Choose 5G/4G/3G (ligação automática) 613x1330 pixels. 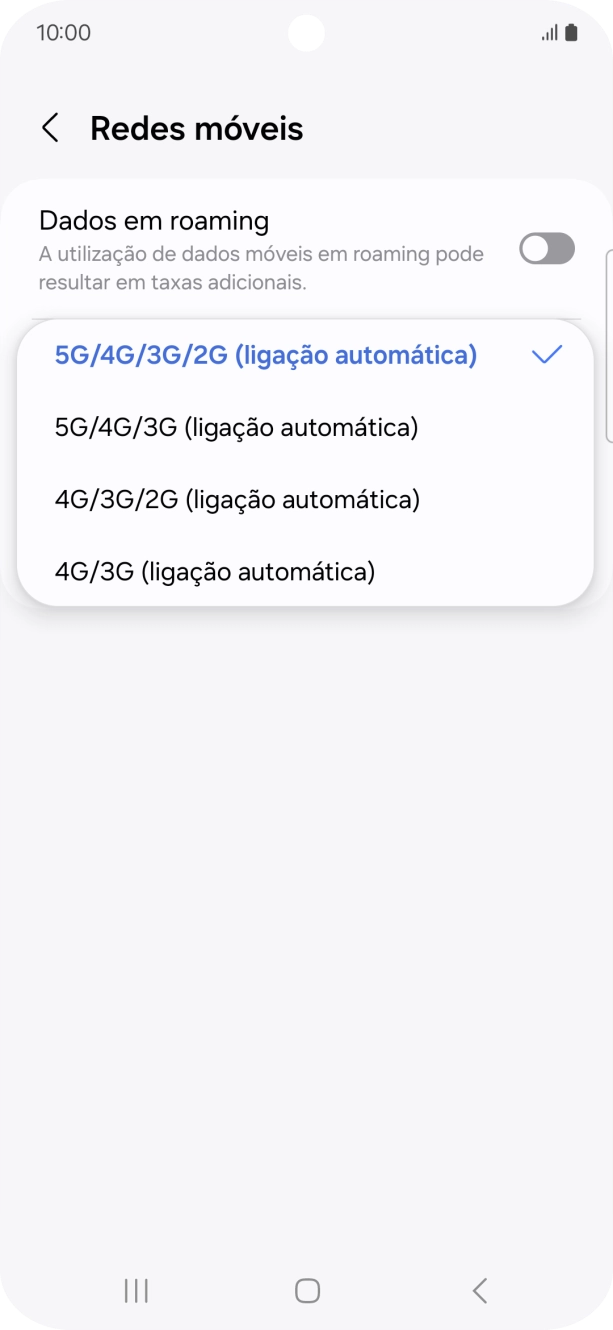tap(306, 427)
